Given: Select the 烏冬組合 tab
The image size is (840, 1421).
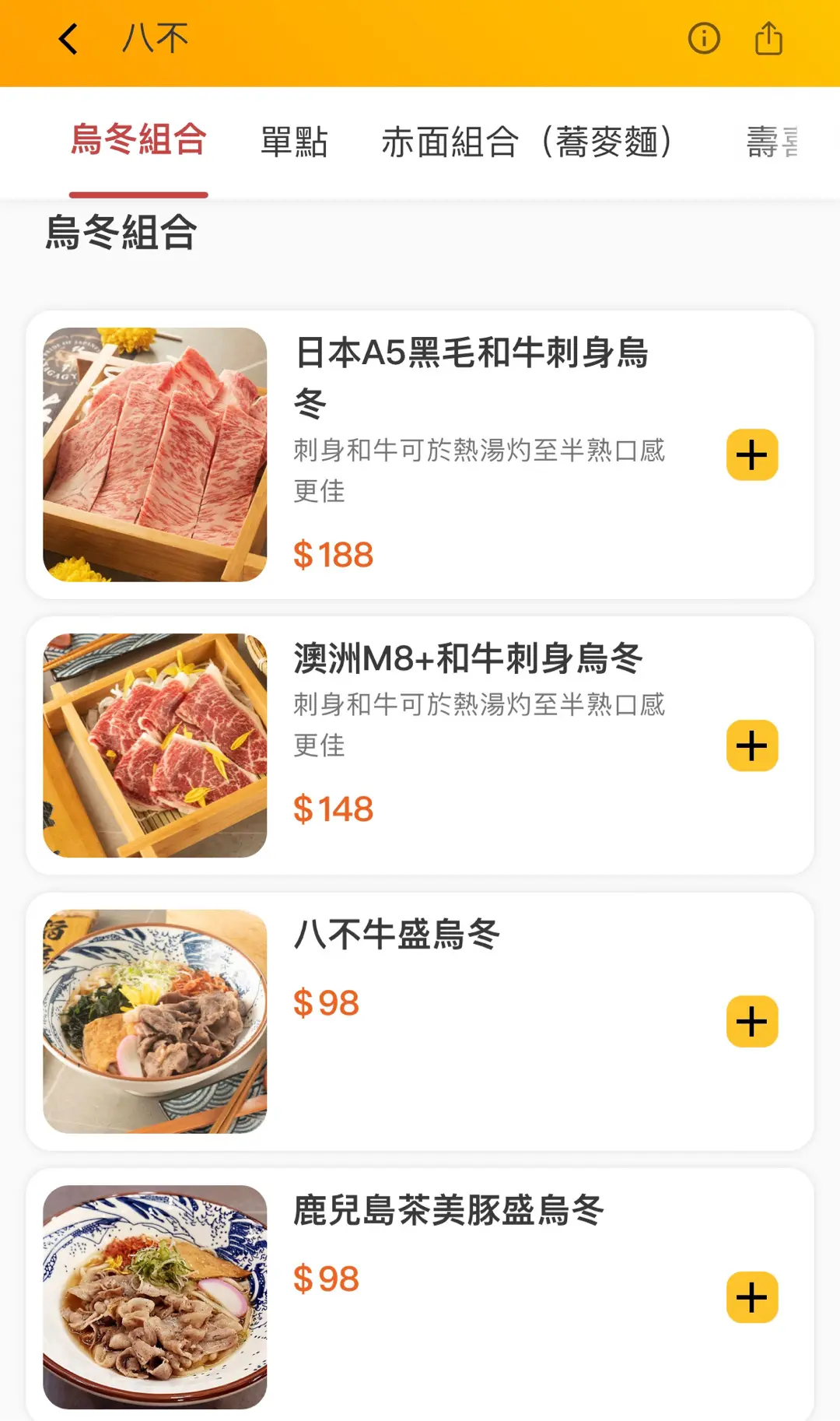Looking at the screenshot, I should [138, 141].
